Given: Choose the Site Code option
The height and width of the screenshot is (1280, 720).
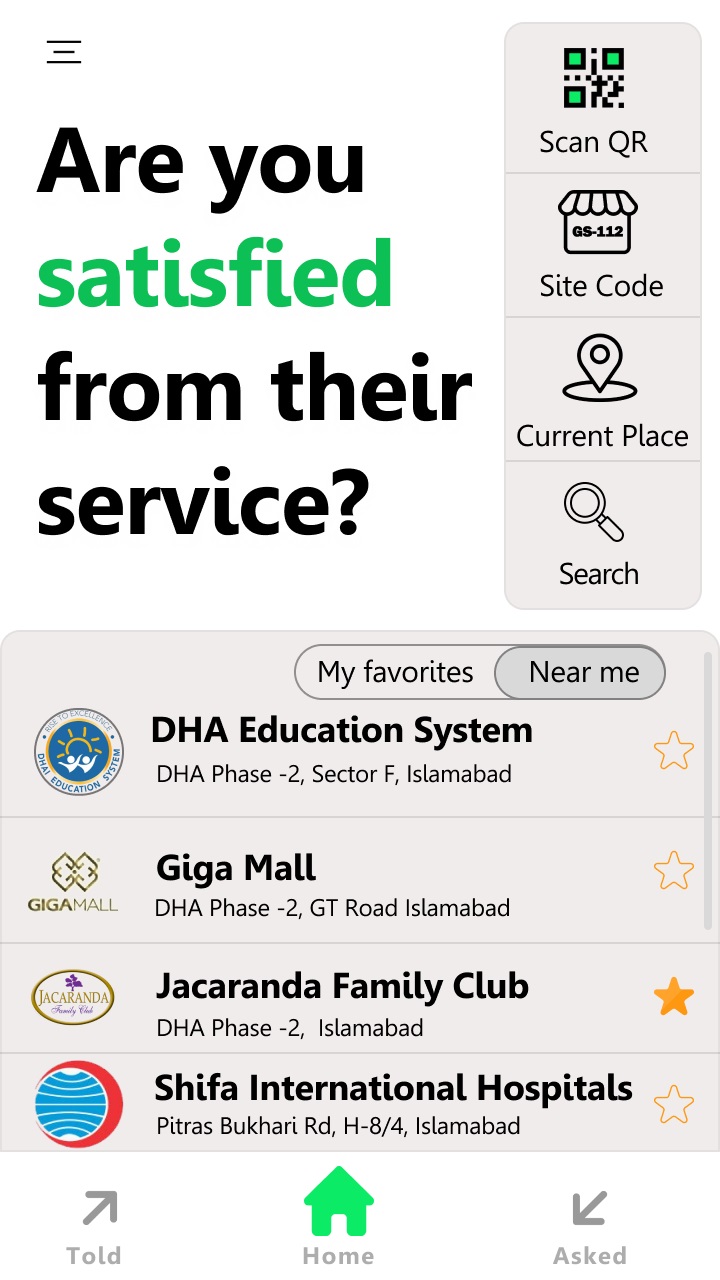Looking at the screenshot, I should [x=603, y=245].
